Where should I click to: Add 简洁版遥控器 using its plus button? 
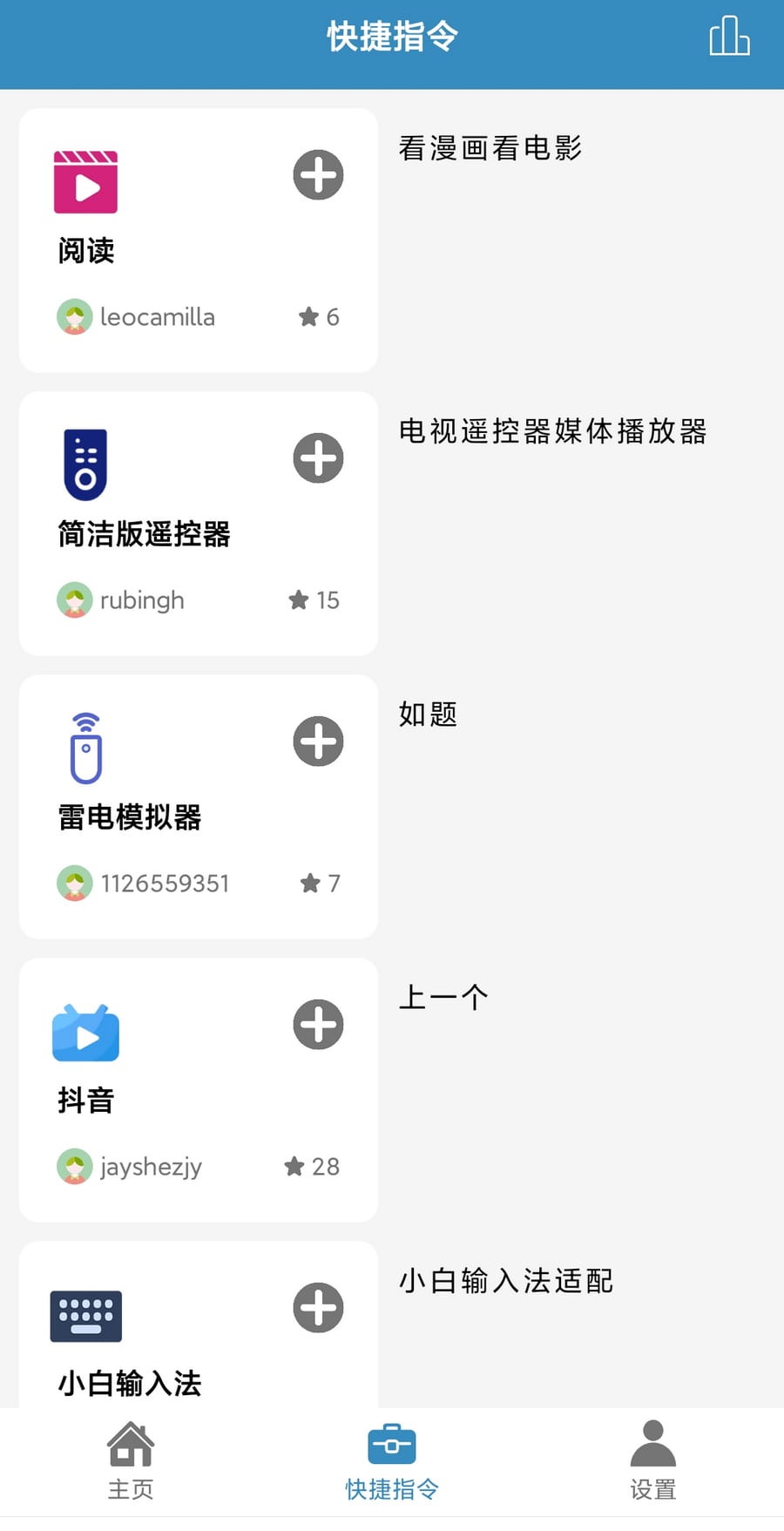click(318, 457)
